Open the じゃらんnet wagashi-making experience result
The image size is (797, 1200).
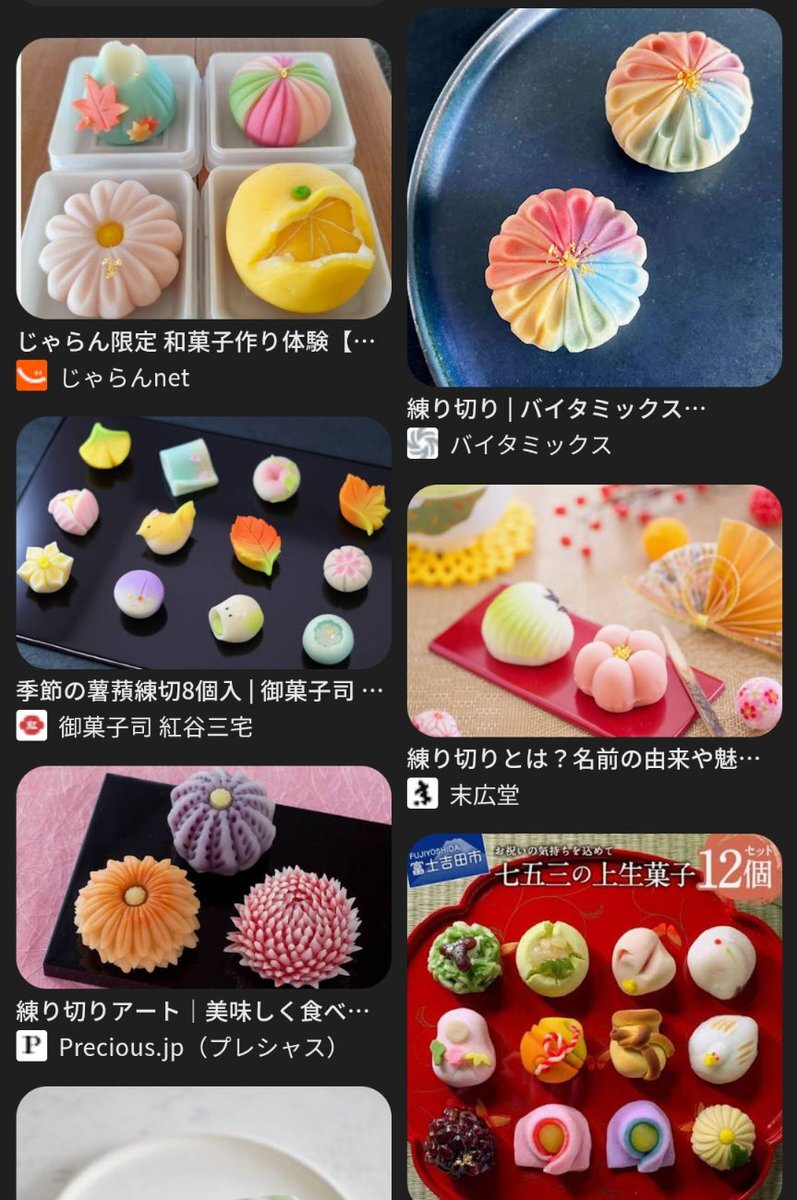coord(203,179)
